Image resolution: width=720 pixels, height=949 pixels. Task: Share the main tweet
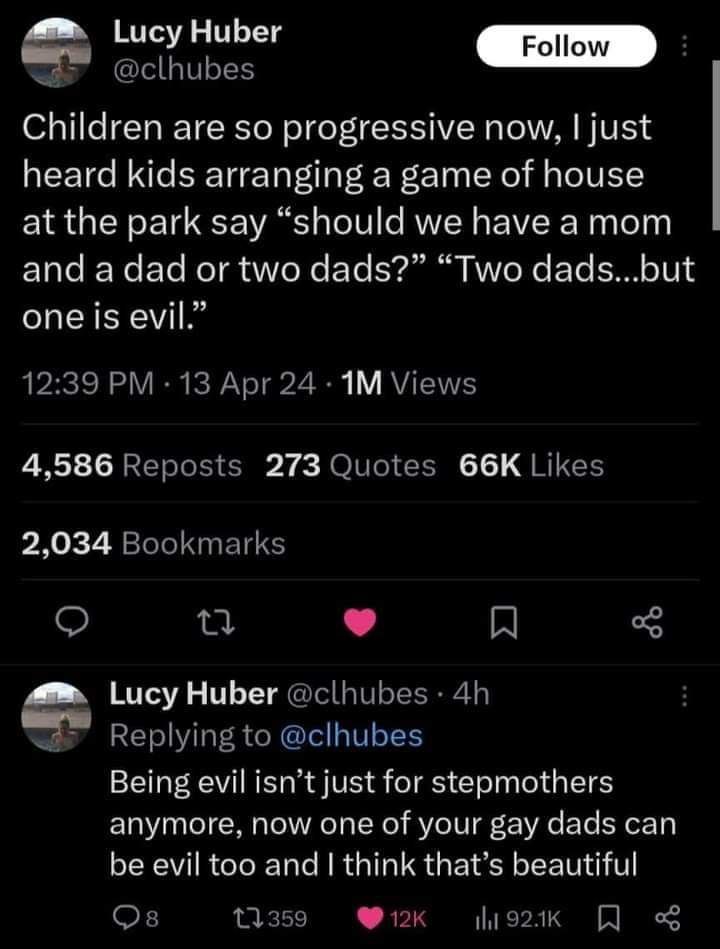click(648, 624)
